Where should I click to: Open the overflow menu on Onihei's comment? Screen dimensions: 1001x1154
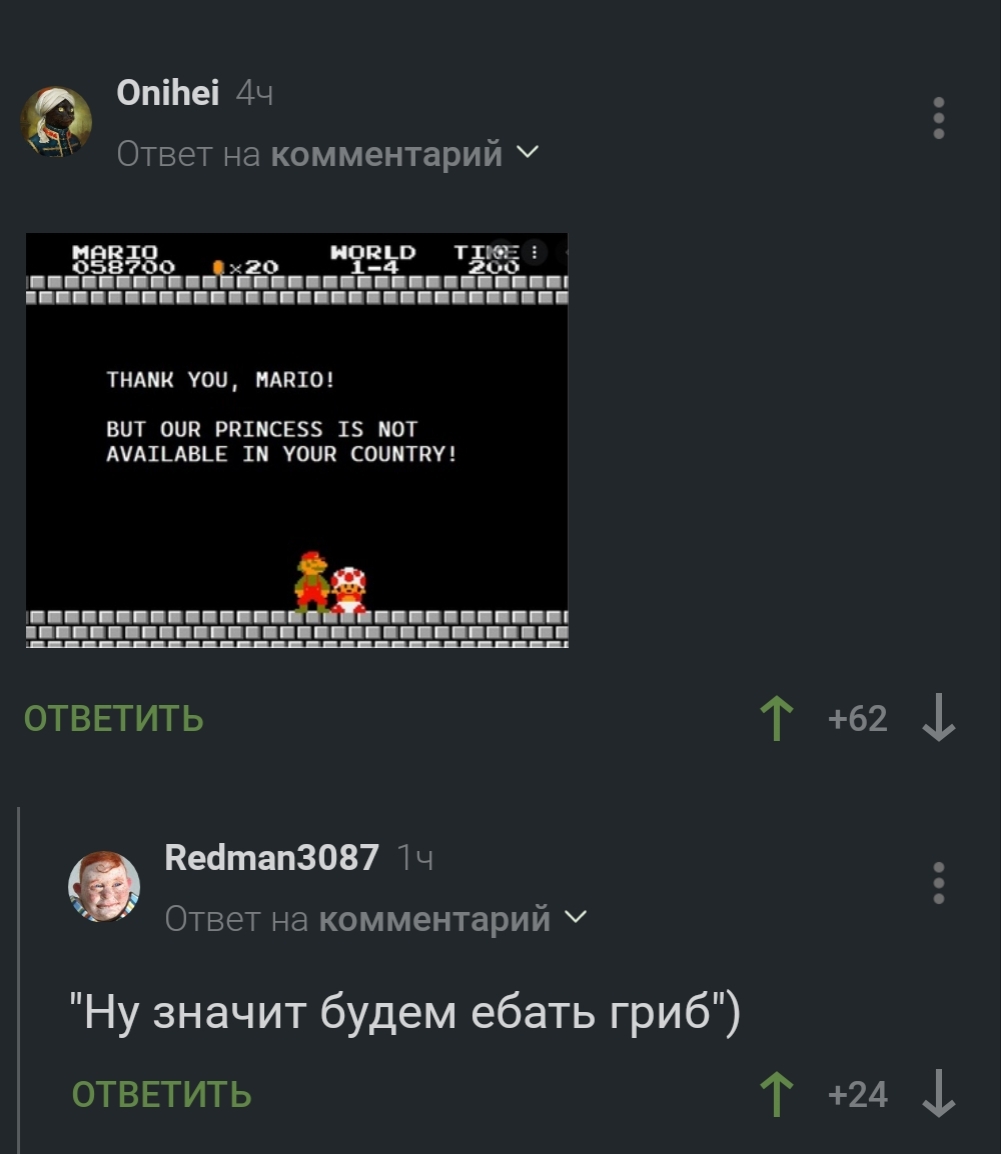pyautogui.click(x=938, y=118)
